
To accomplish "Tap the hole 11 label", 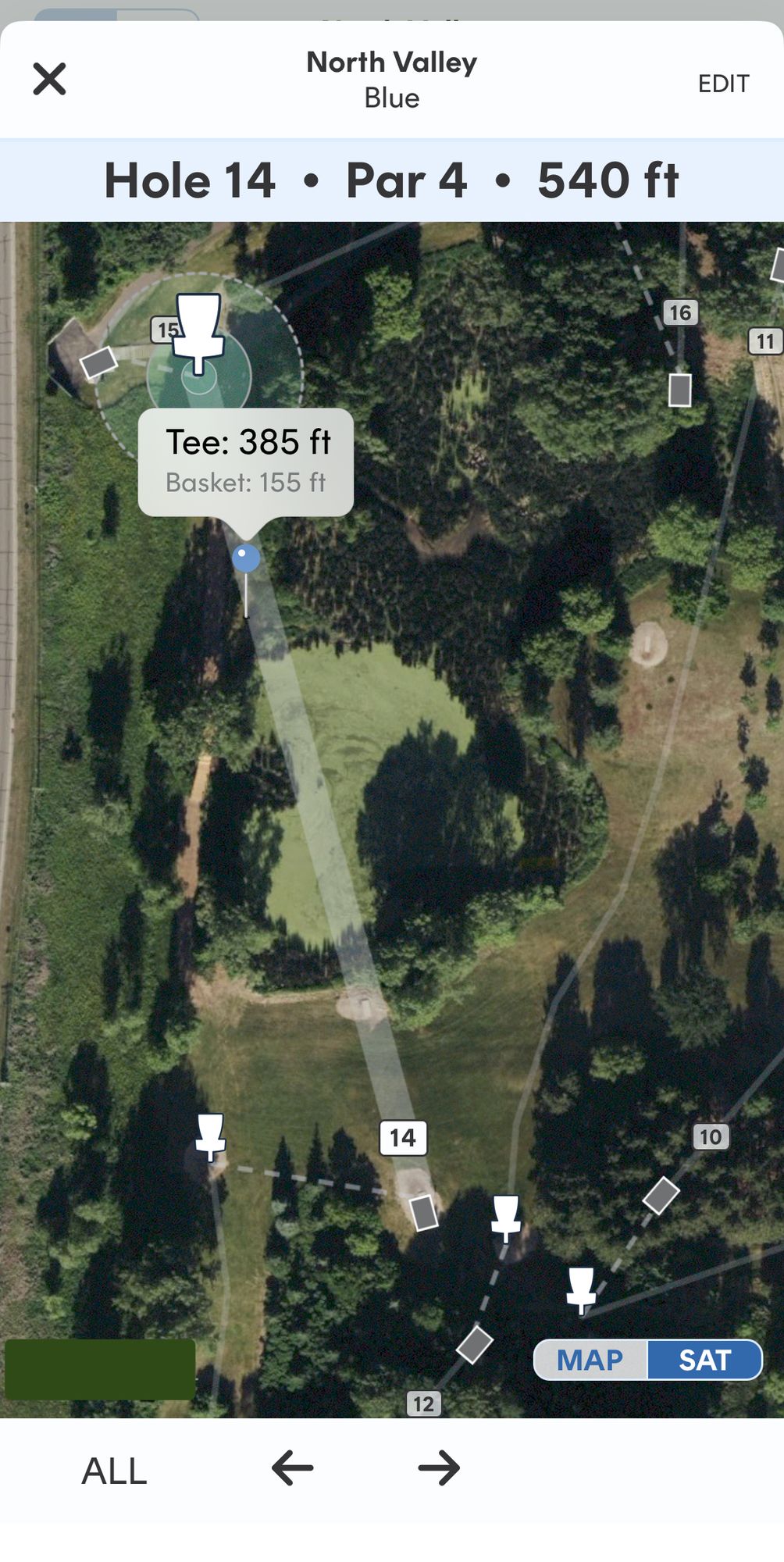I will pyautogui.click(x=766, y=341).
